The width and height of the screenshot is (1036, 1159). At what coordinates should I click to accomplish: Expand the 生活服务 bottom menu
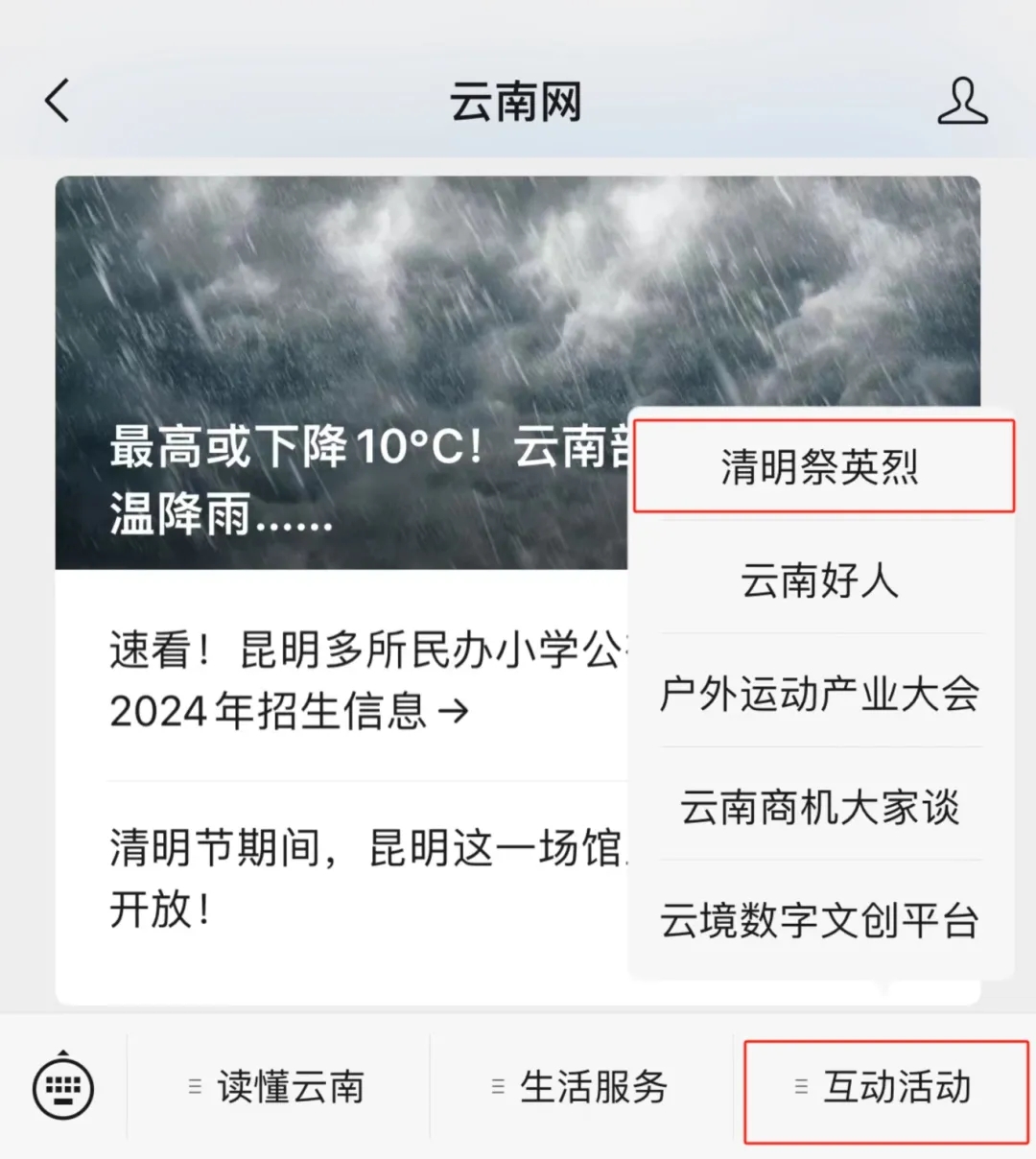(581, 1087)
